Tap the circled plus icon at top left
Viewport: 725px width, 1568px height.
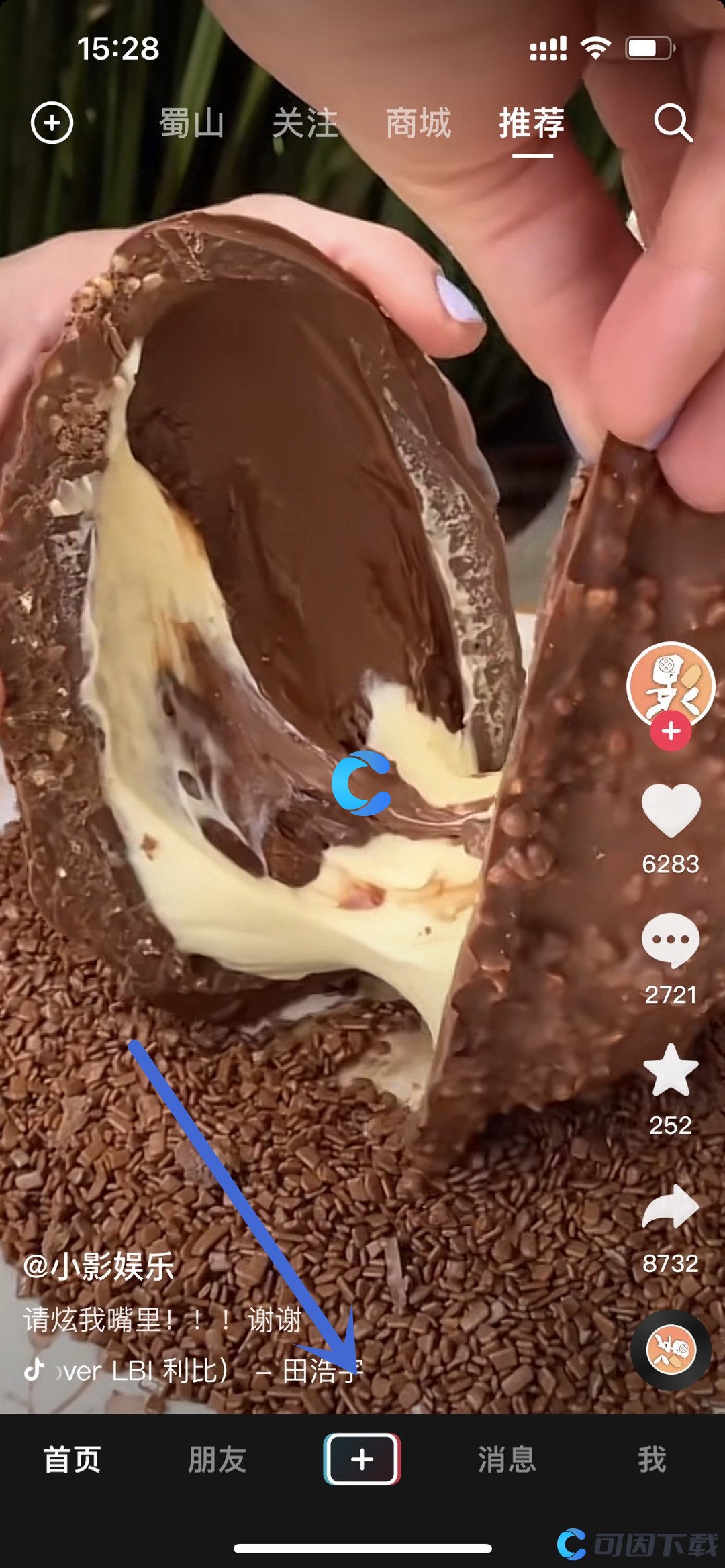[52, 123]
